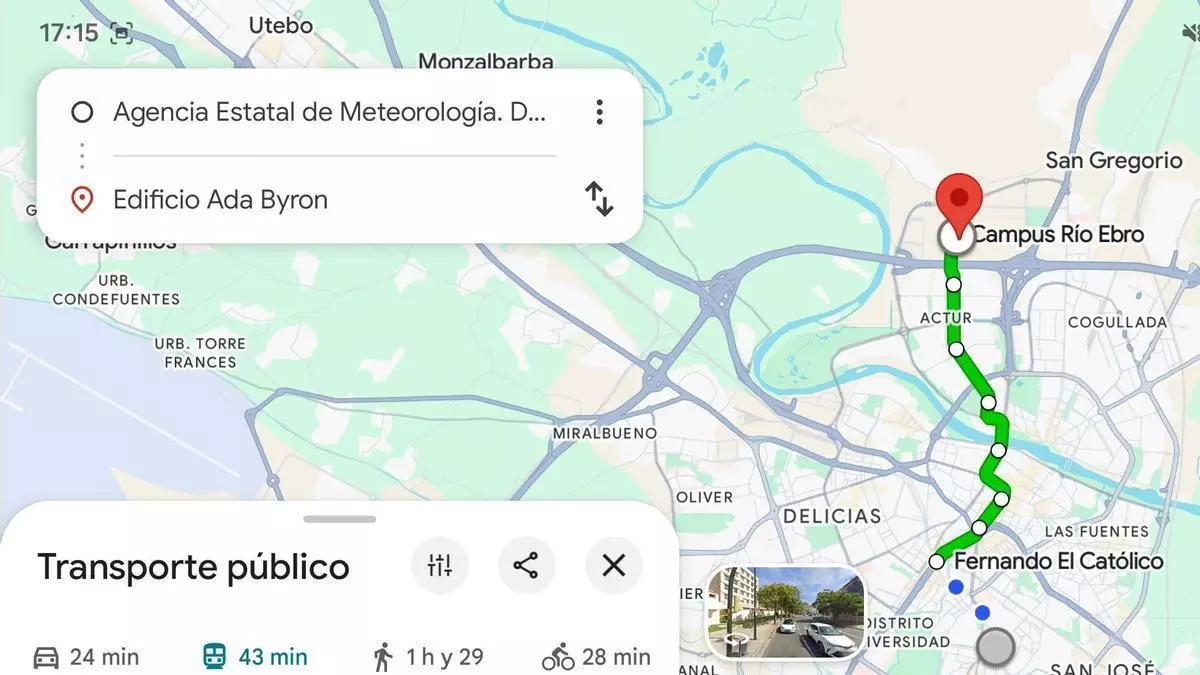Switch to cycling mode, 28 min

(596, 657)
